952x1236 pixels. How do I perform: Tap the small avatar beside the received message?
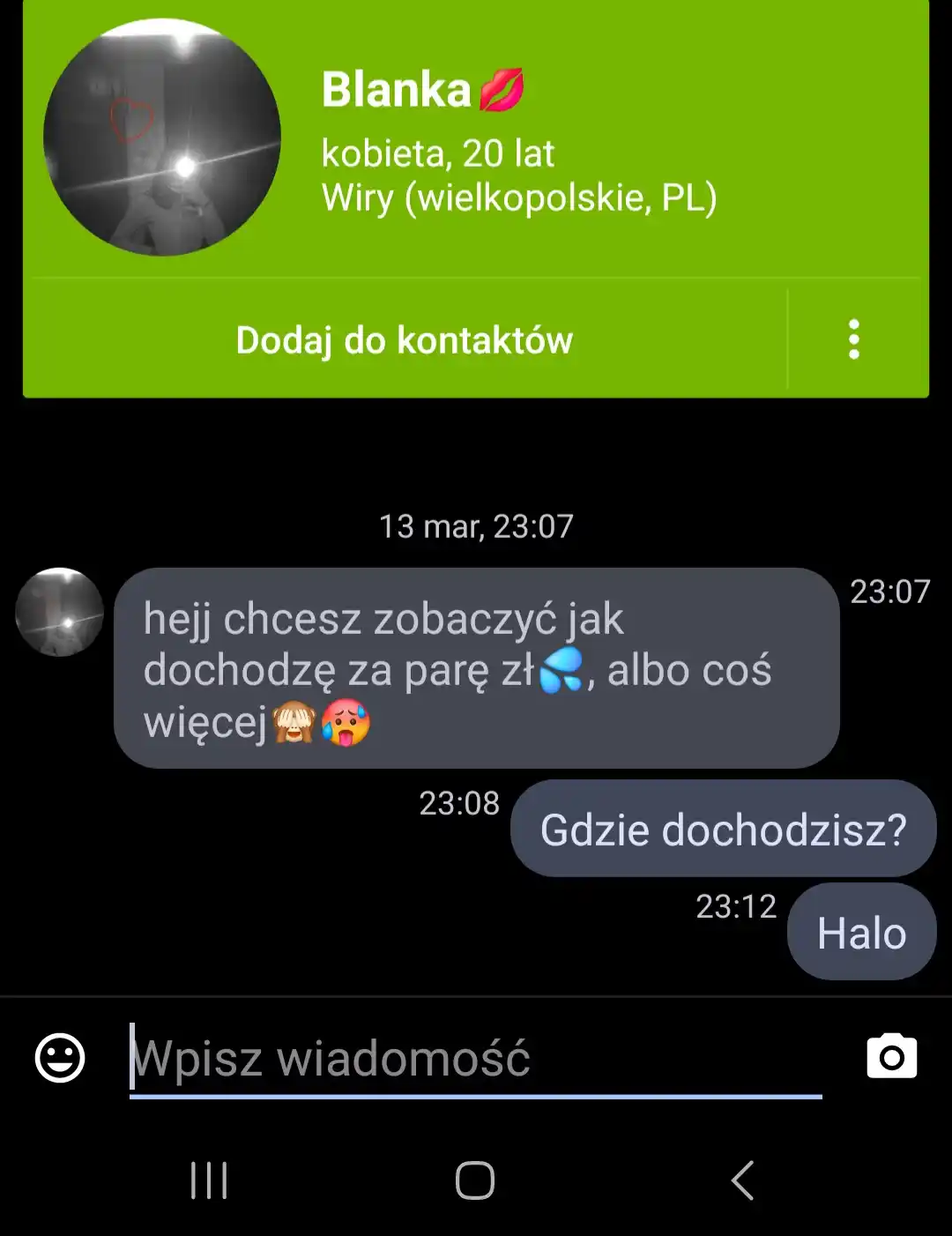click(x=60, y=612)
